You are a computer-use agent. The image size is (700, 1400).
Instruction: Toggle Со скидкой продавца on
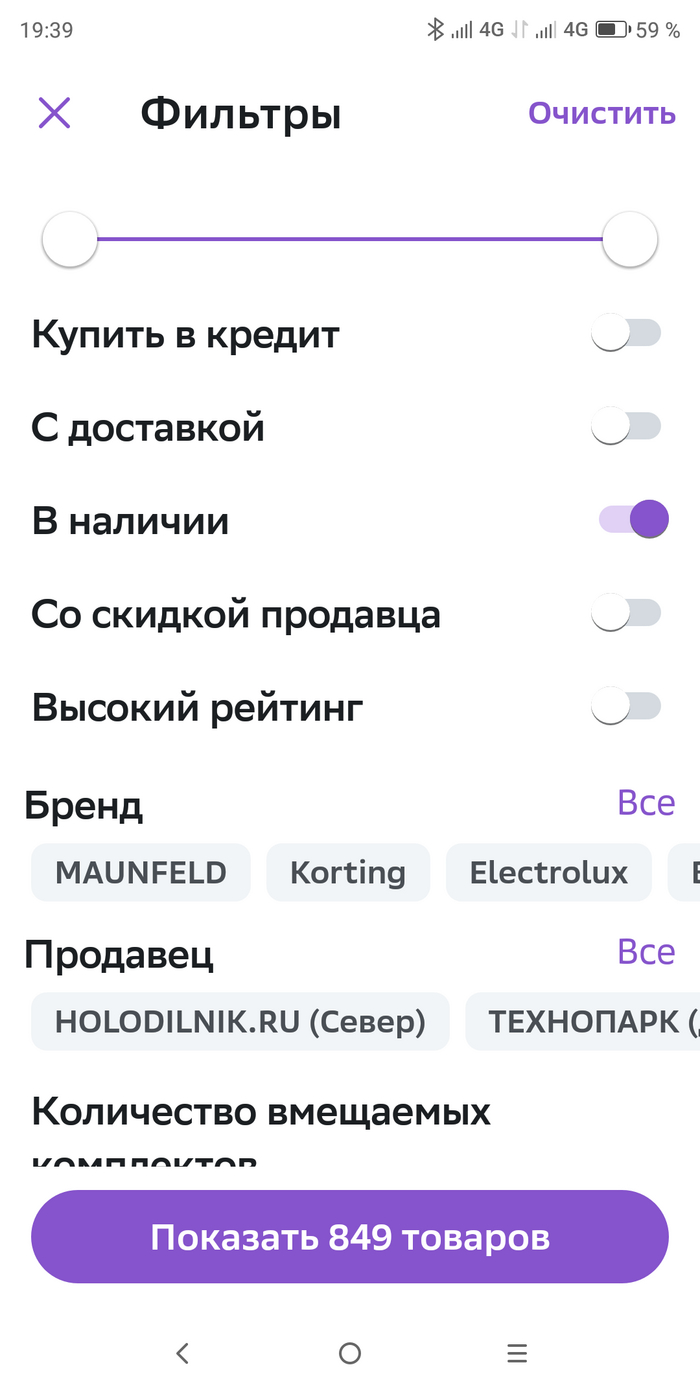click(x=627, y=613)
